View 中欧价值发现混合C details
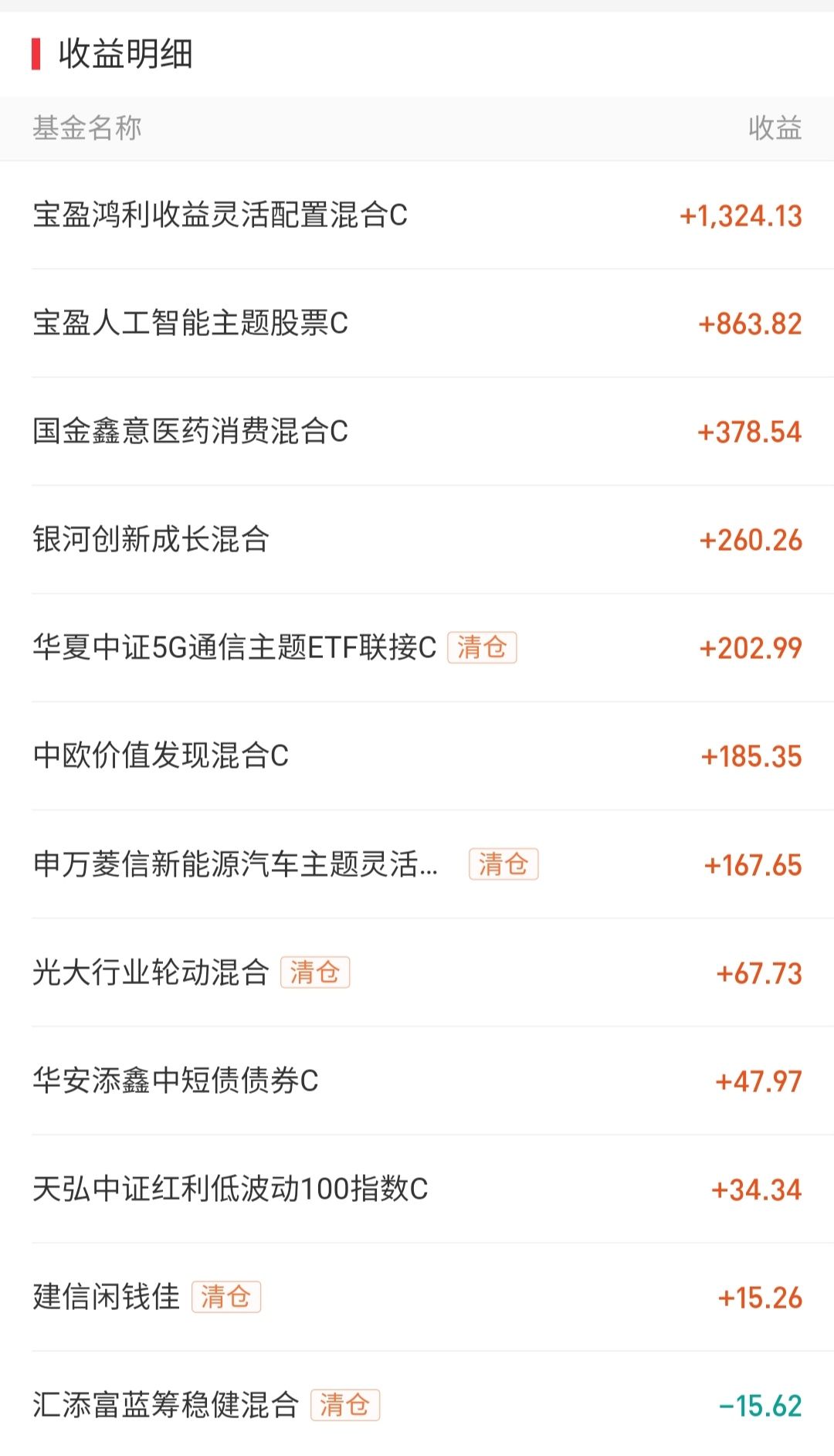The width and height of the screenshot is (834, 1456). pyautogui.click(x=161, y=755)
